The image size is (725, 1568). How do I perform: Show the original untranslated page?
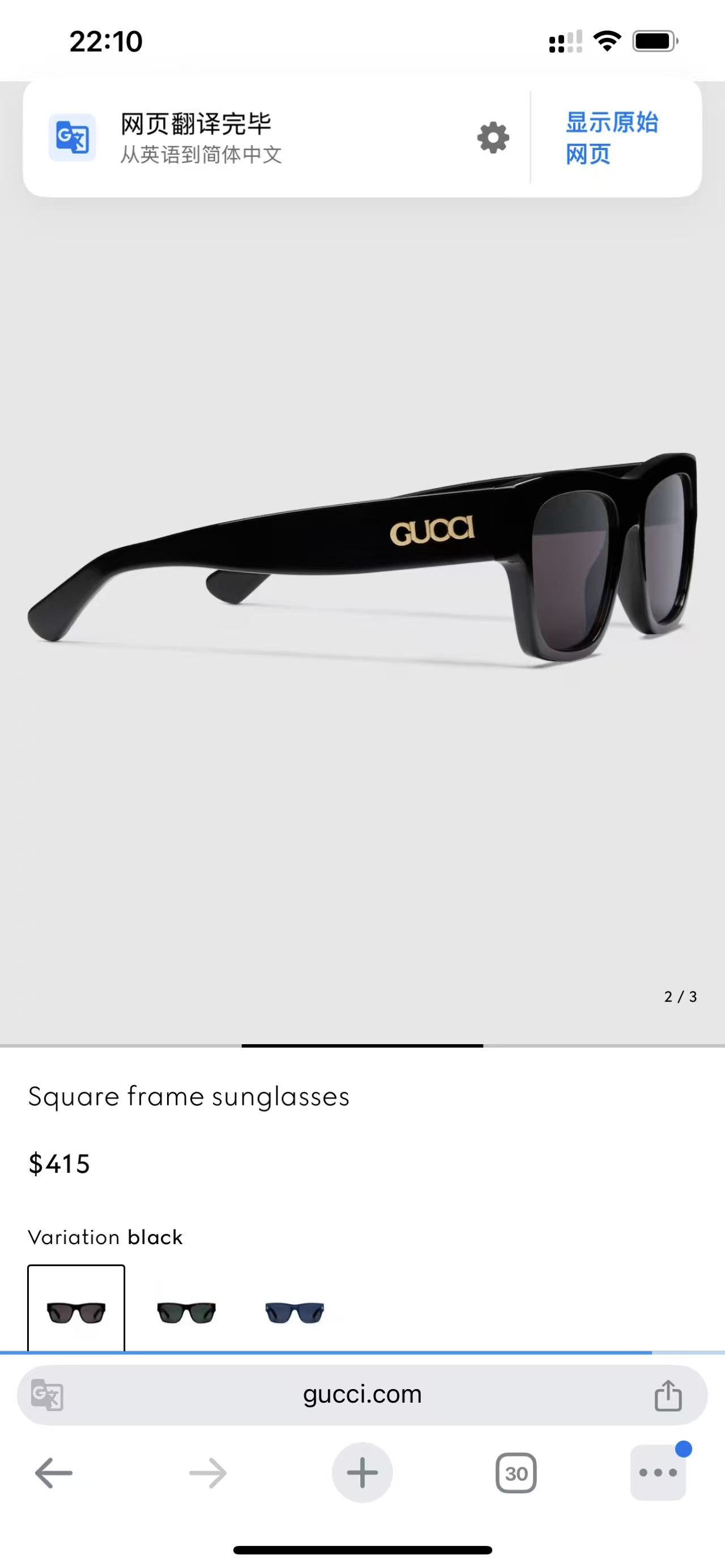(611, 138)
